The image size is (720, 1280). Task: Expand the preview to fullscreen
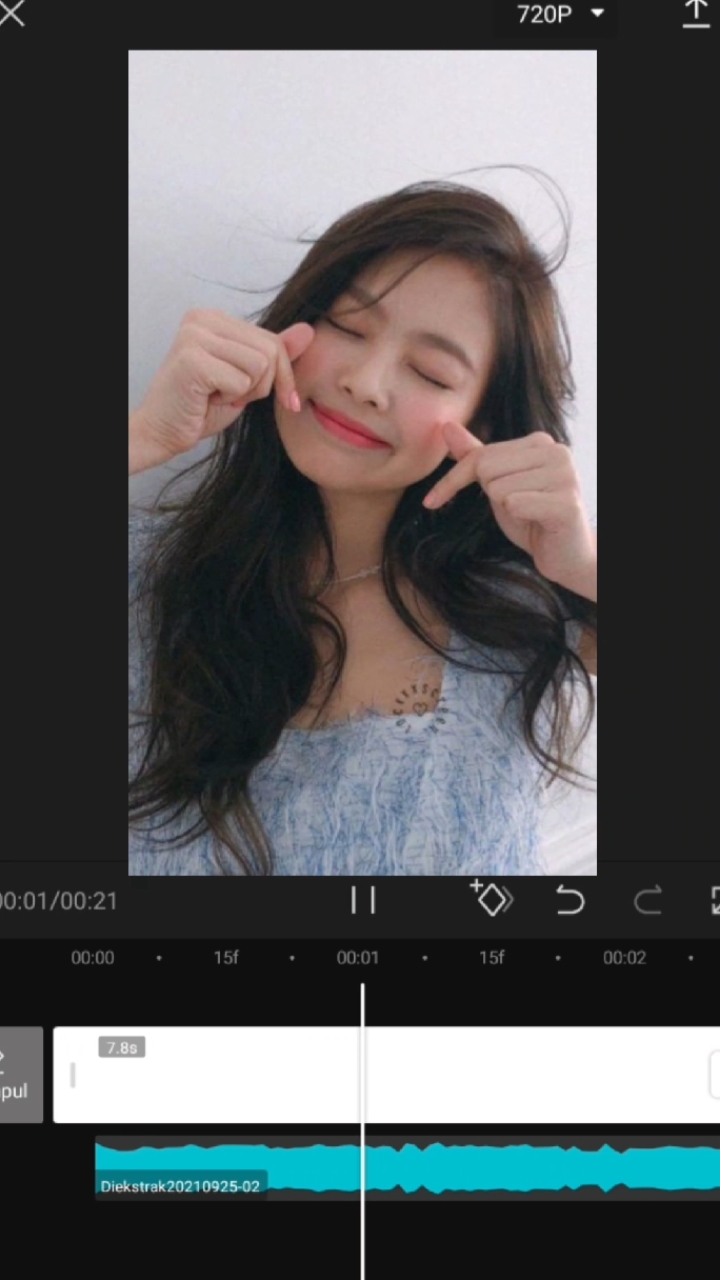[714, 900]
